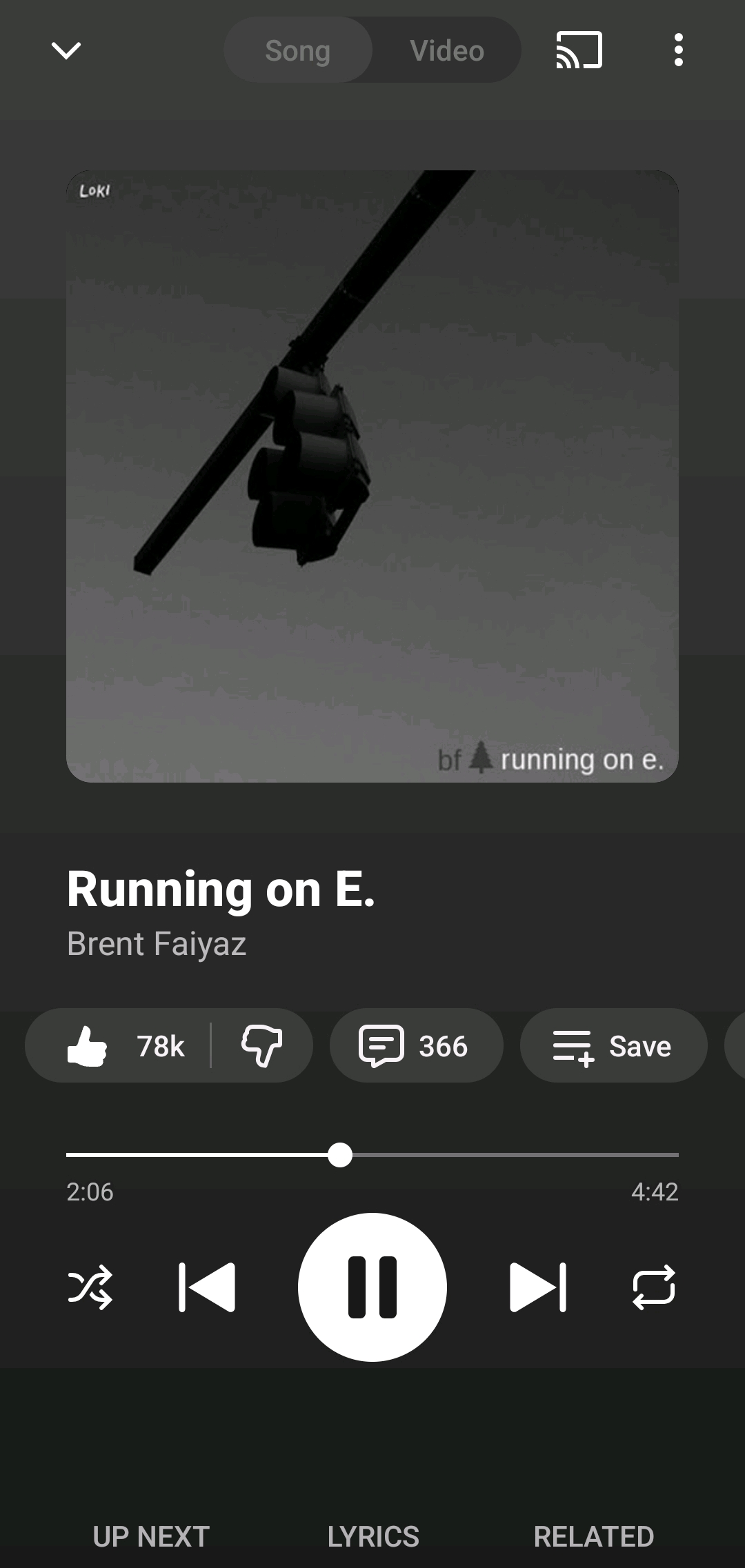
Task: Toggle shuffle mode
Action: coord(90,1287)
